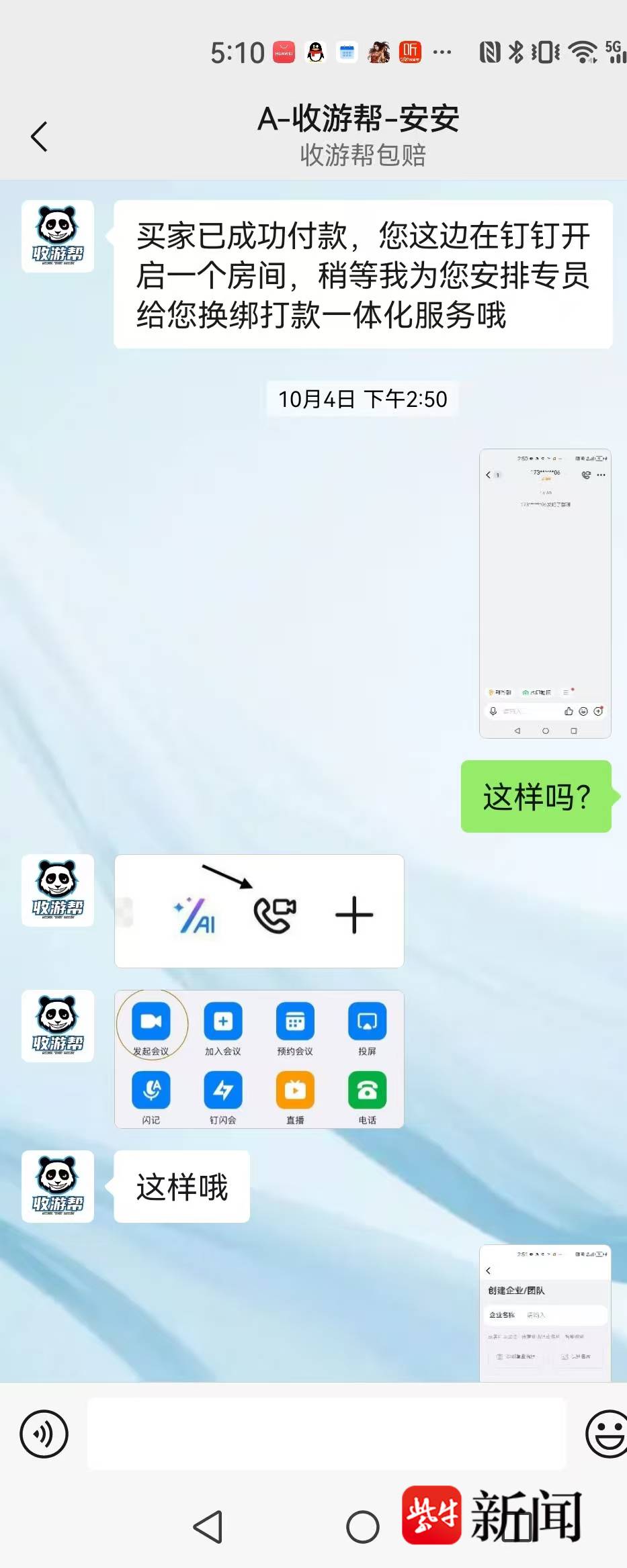Tap the system back navigation button
This screenshot has width=627, height=1568.
[x=208, y=1526]
